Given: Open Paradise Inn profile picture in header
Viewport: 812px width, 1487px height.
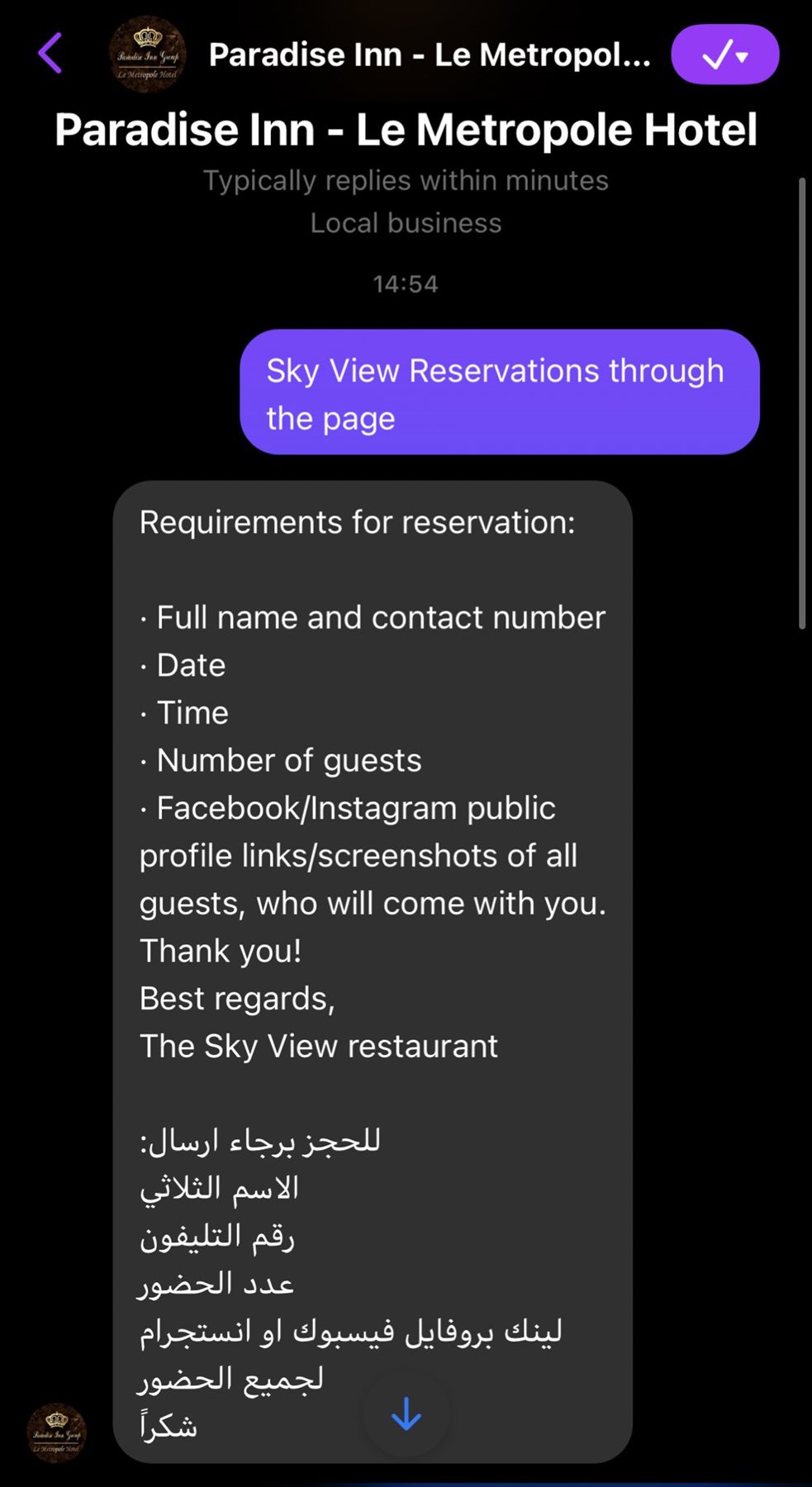Looking at the screenshot, I should (147, 55).
